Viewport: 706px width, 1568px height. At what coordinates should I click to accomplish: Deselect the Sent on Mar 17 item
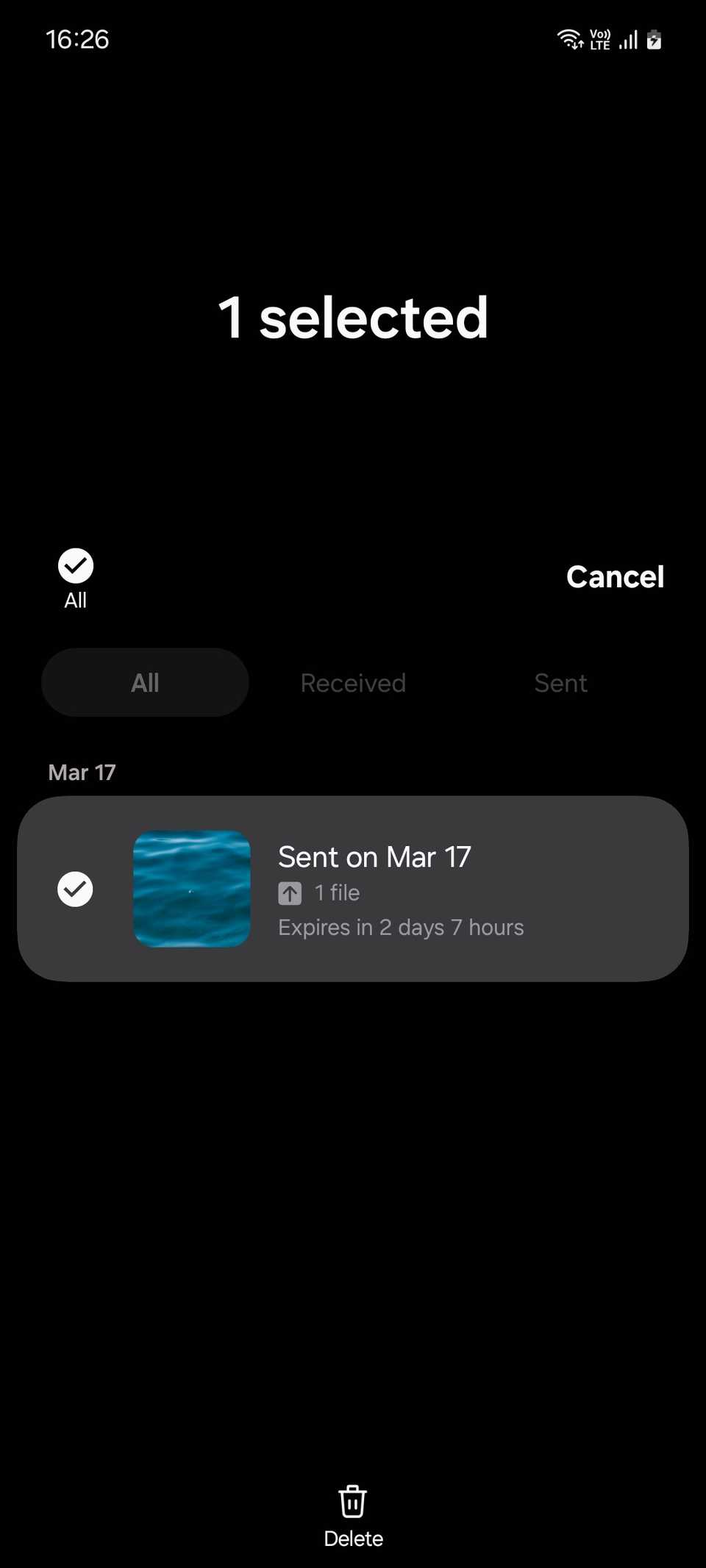click(75, 889)
